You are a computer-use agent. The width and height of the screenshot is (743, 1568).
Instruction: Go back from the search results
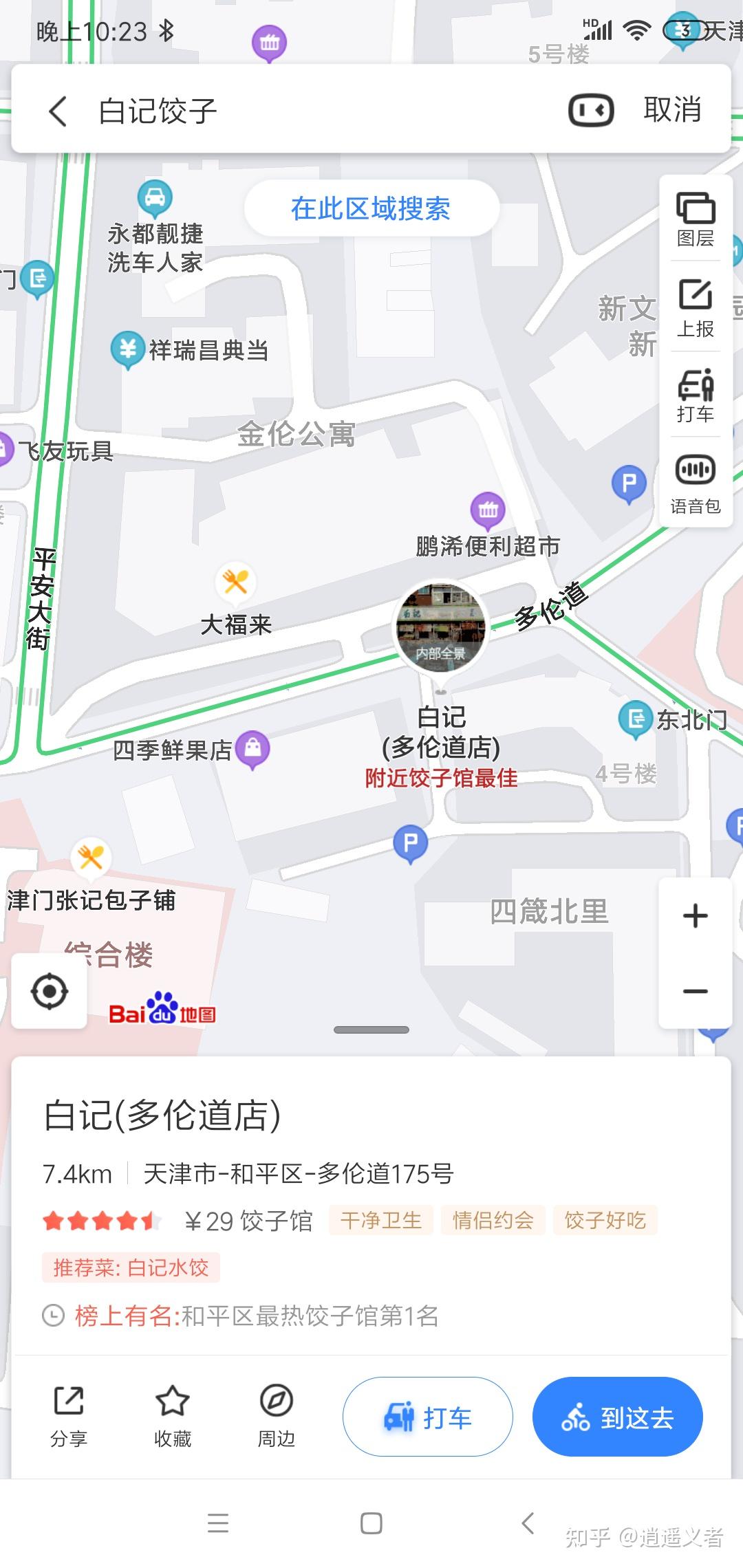tap(58, 111)
